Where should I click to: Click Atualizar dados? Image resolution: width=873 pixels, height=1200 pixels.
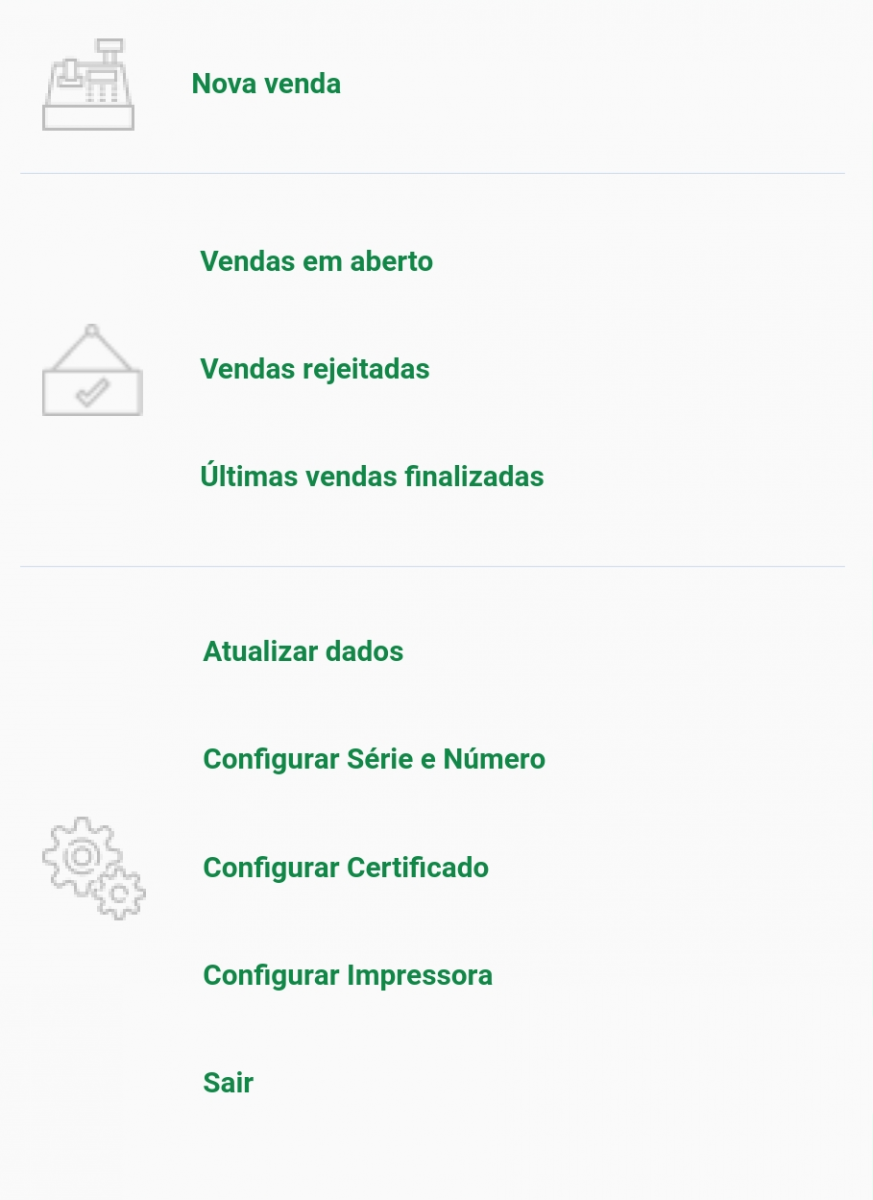302,652
